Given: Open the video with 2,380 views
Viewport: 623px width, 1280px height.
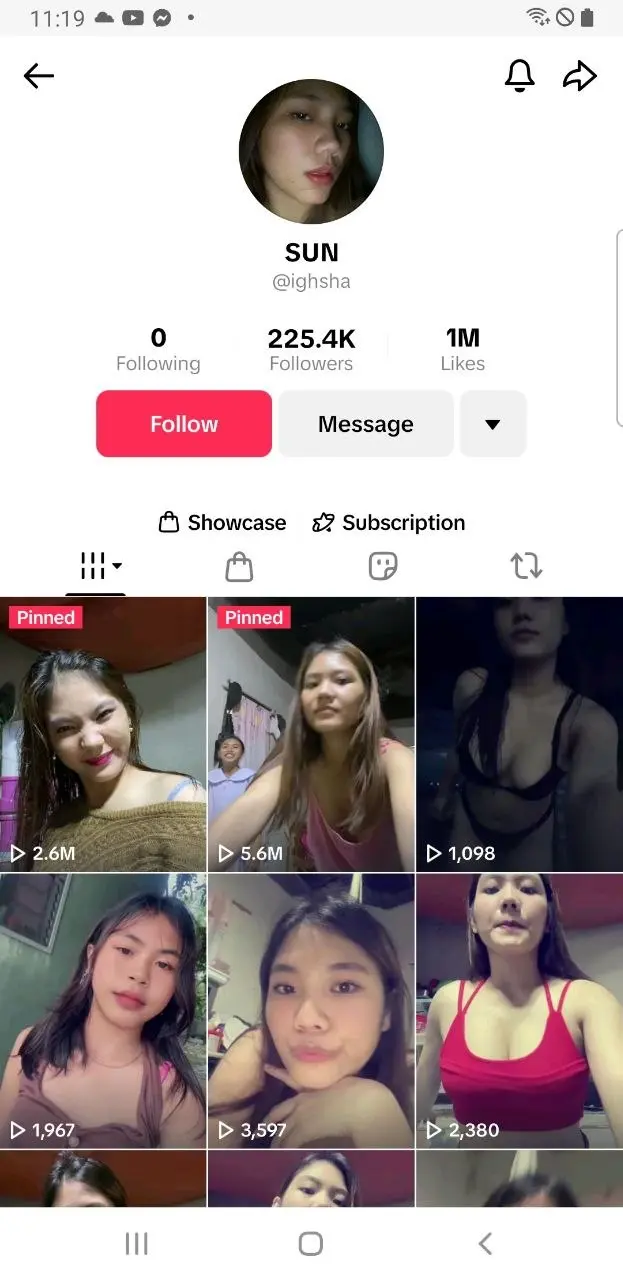Looking at the screenshot, I should [x=520, y=1011].
